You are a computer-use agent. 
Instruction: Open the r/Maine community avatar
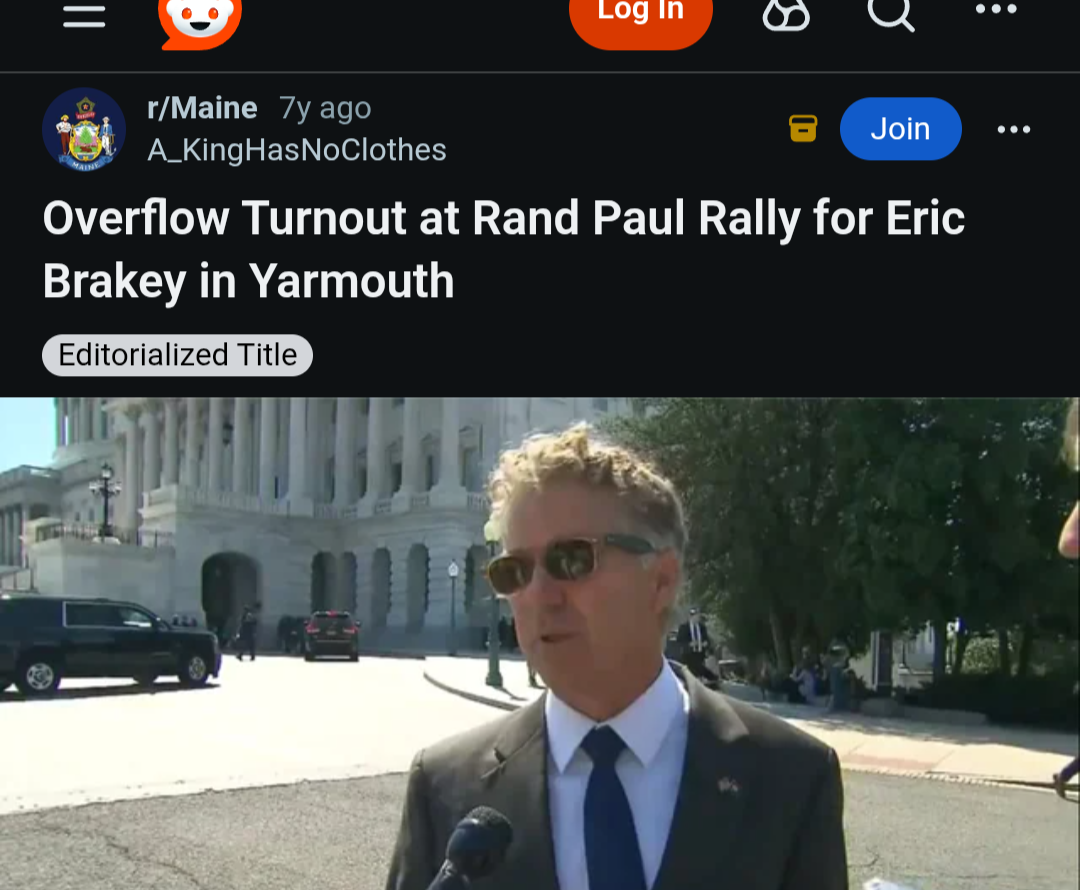84,129
